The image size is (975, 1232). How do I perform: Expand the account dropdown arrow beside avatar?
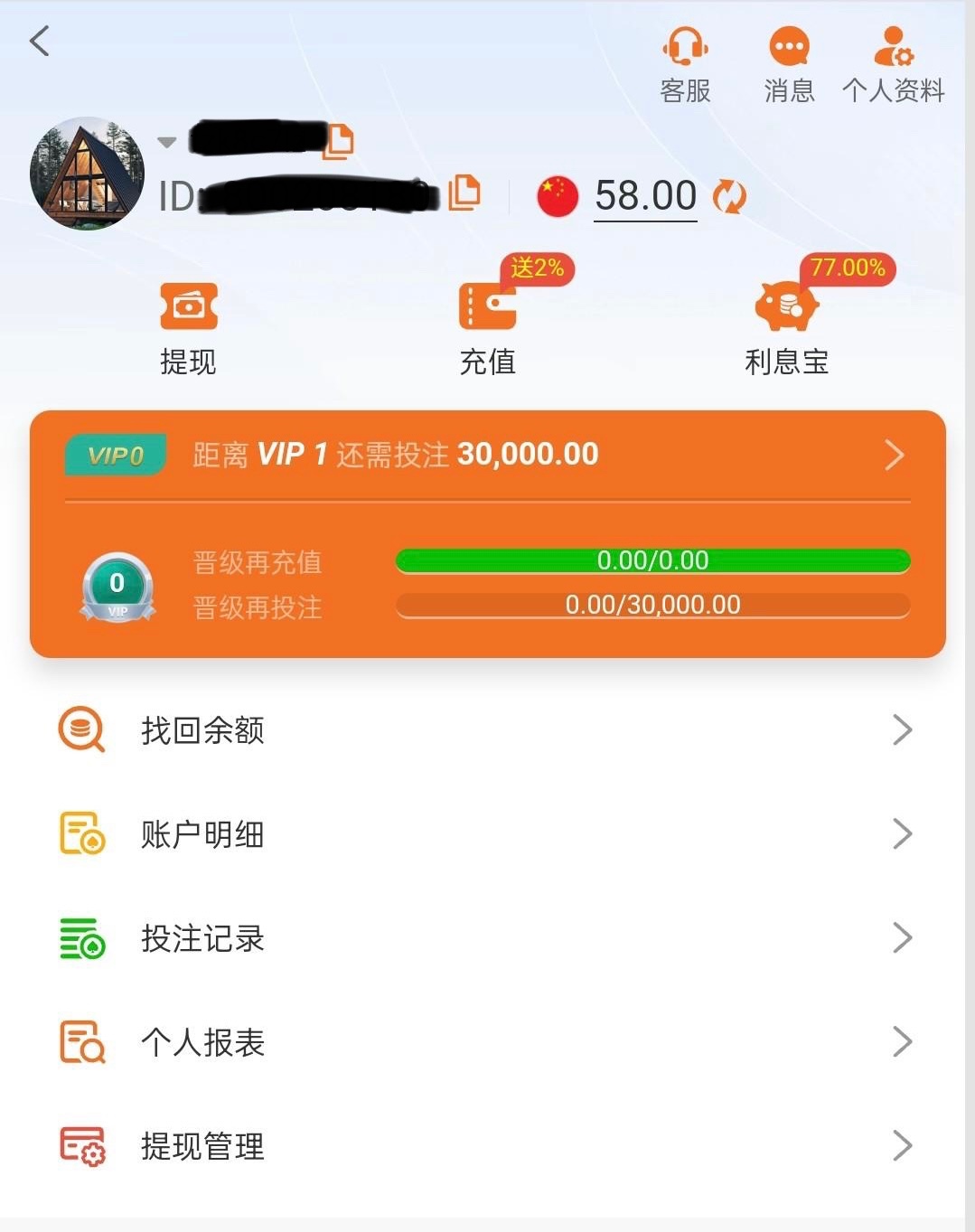point(167,142)
